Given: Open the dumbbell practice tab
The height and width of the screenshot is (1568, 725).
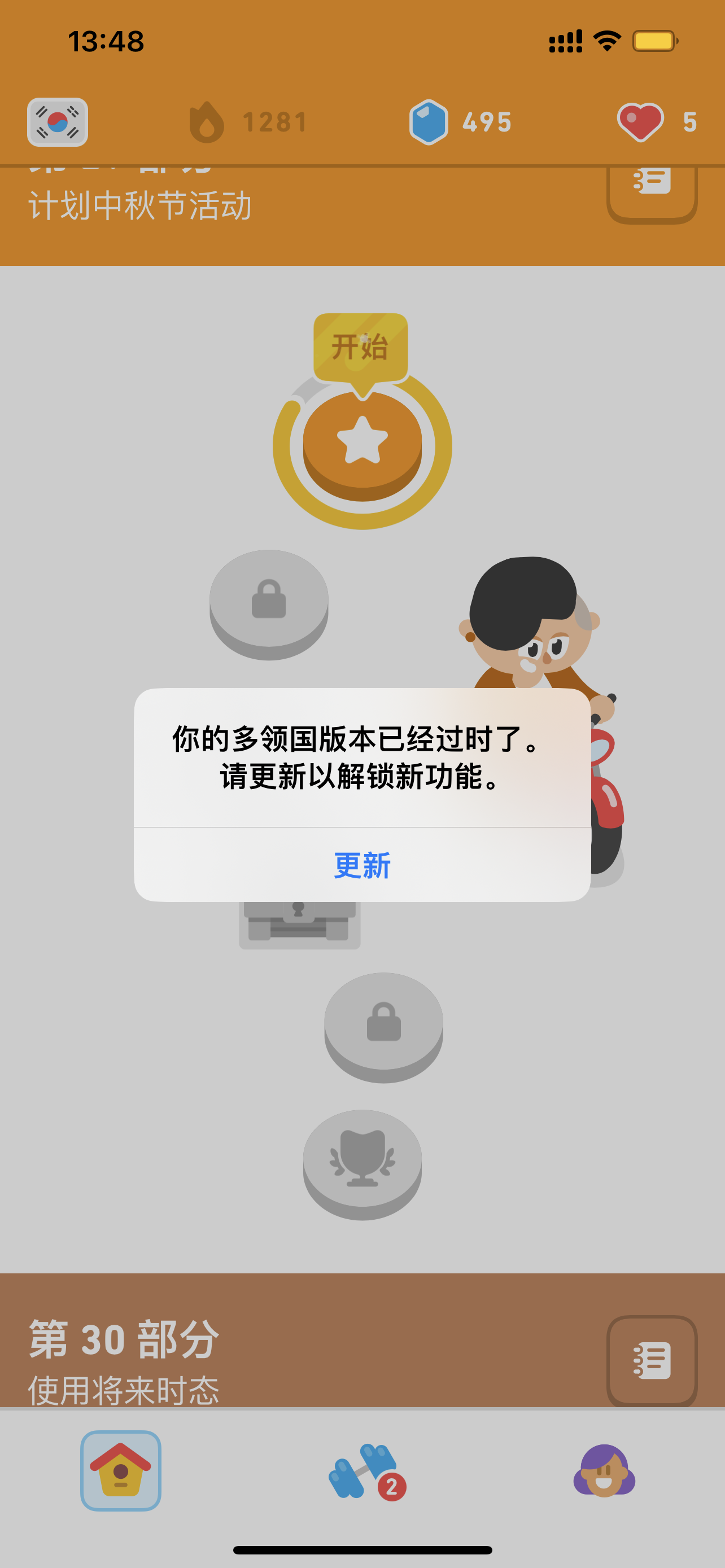Looking at the screenshot, I should (365, 1471).
